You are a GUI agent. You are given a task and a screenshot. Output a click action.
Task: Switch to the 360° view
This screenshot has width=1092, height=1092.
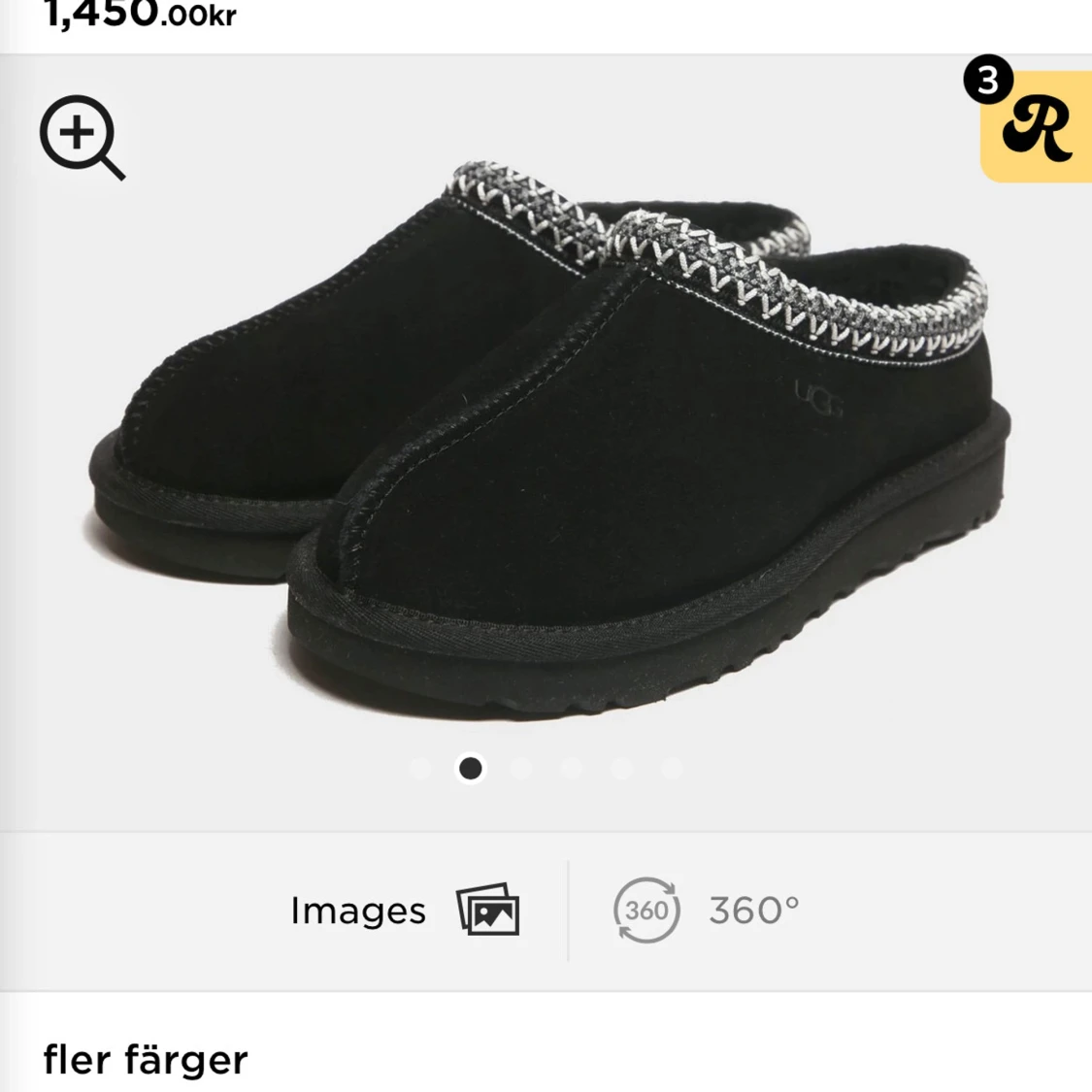[707, 910]
